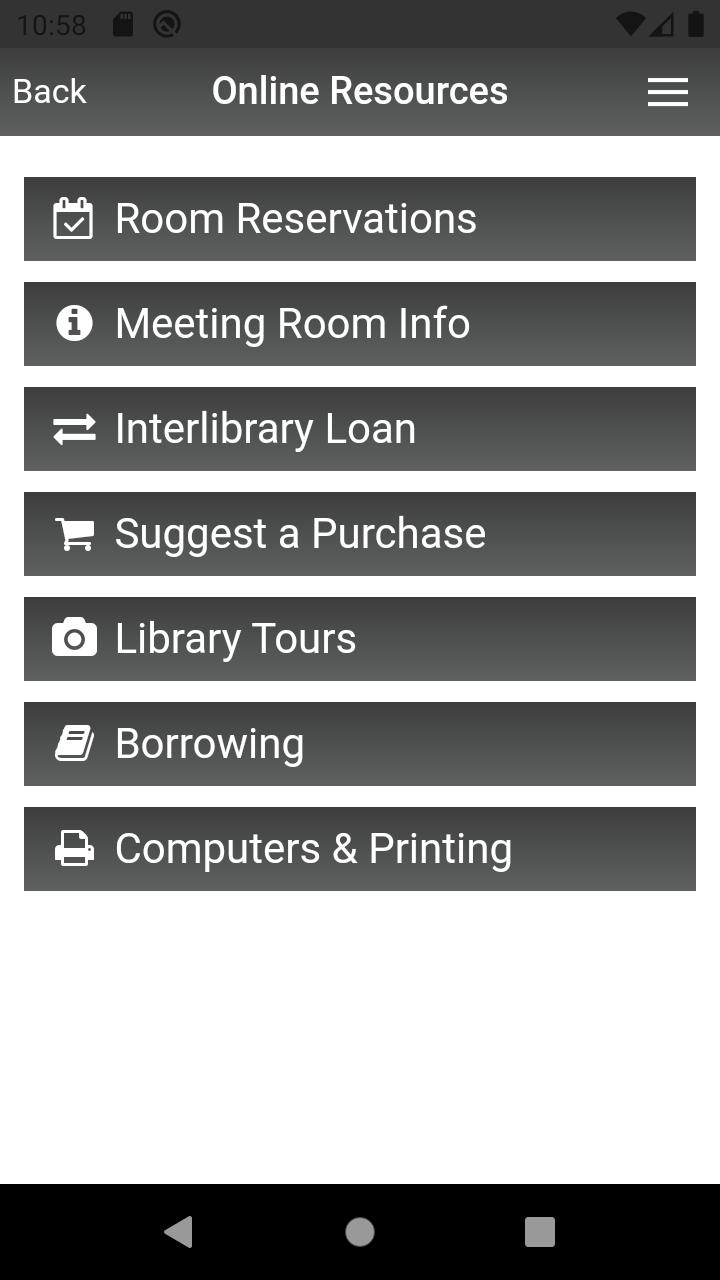Open the hamburger menu
The height and width of the screenshot is (1280, 720).
[668, 92]
